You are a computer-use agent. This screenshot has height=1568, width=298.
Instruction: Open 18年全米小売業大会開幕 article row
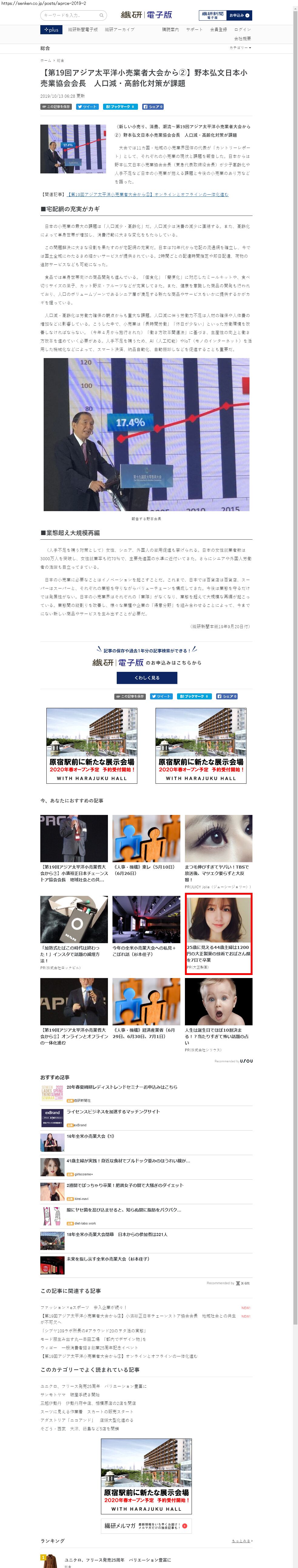click(117, 1235)
